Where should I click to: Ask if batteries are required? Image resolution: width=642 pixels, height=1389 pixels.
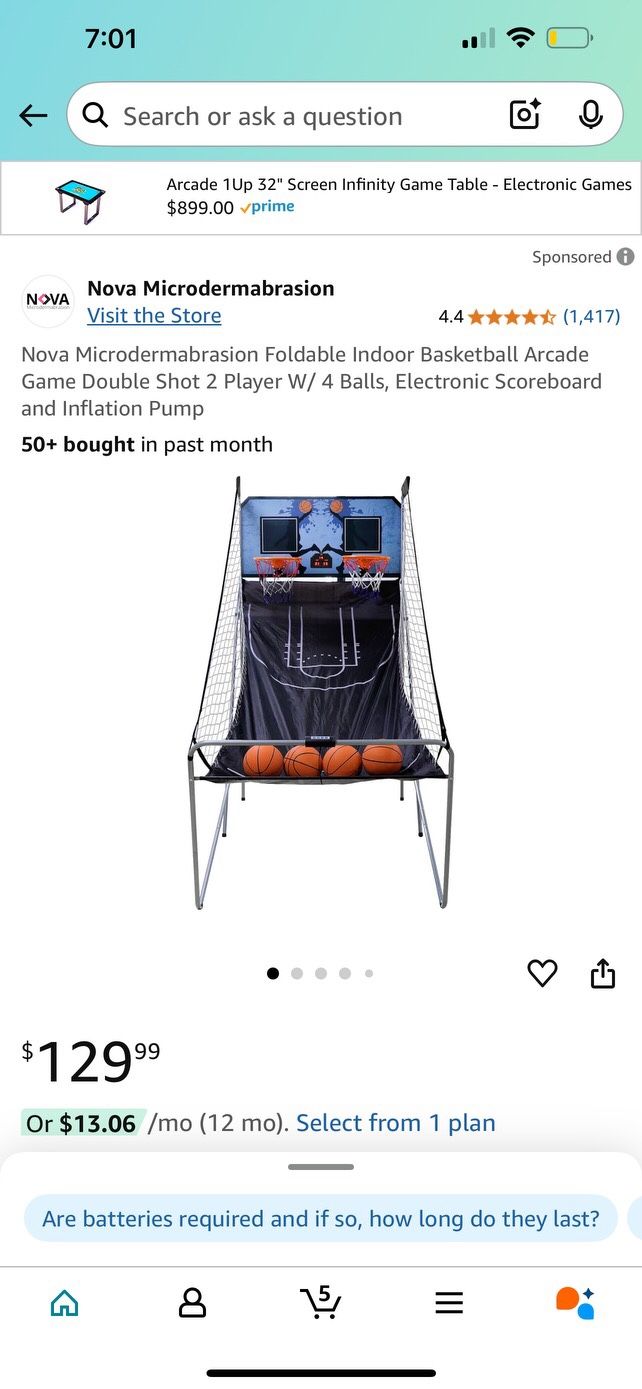tap(321, 1219)
